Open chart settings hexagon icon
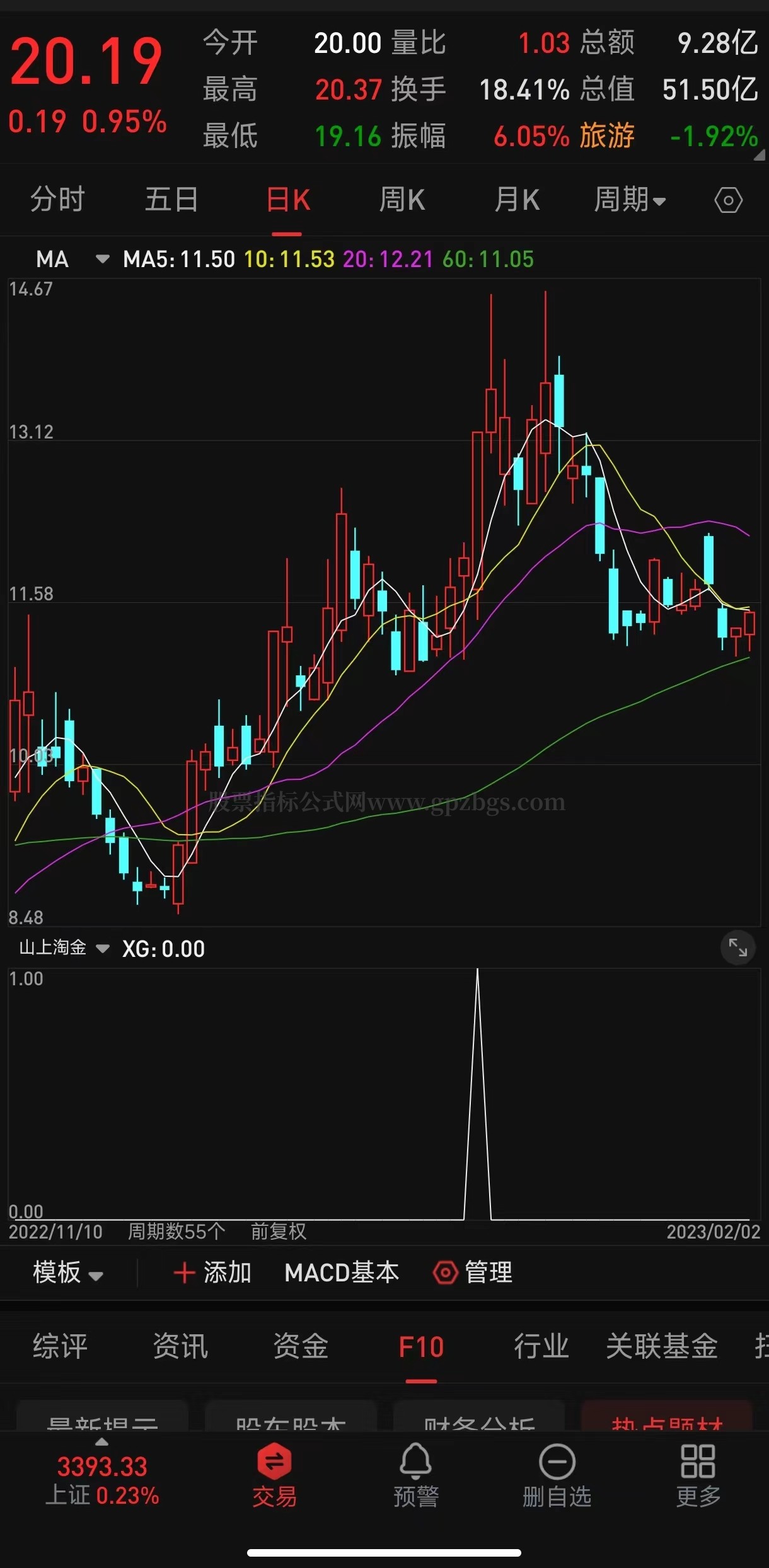The height and width of the screenshot is (1568, 769). pos(728,201)
